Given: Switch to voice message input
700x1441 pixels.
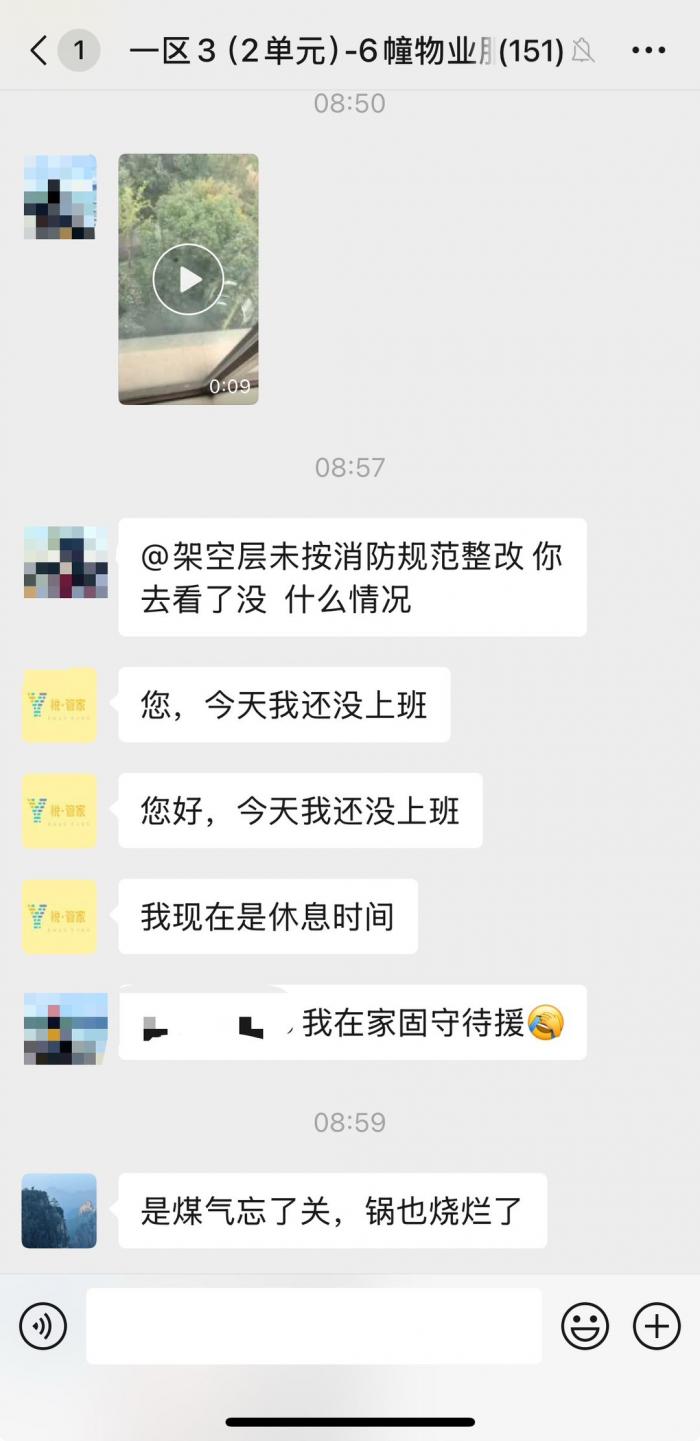Looking at the screenshot, I should [x=43, y=1326].
